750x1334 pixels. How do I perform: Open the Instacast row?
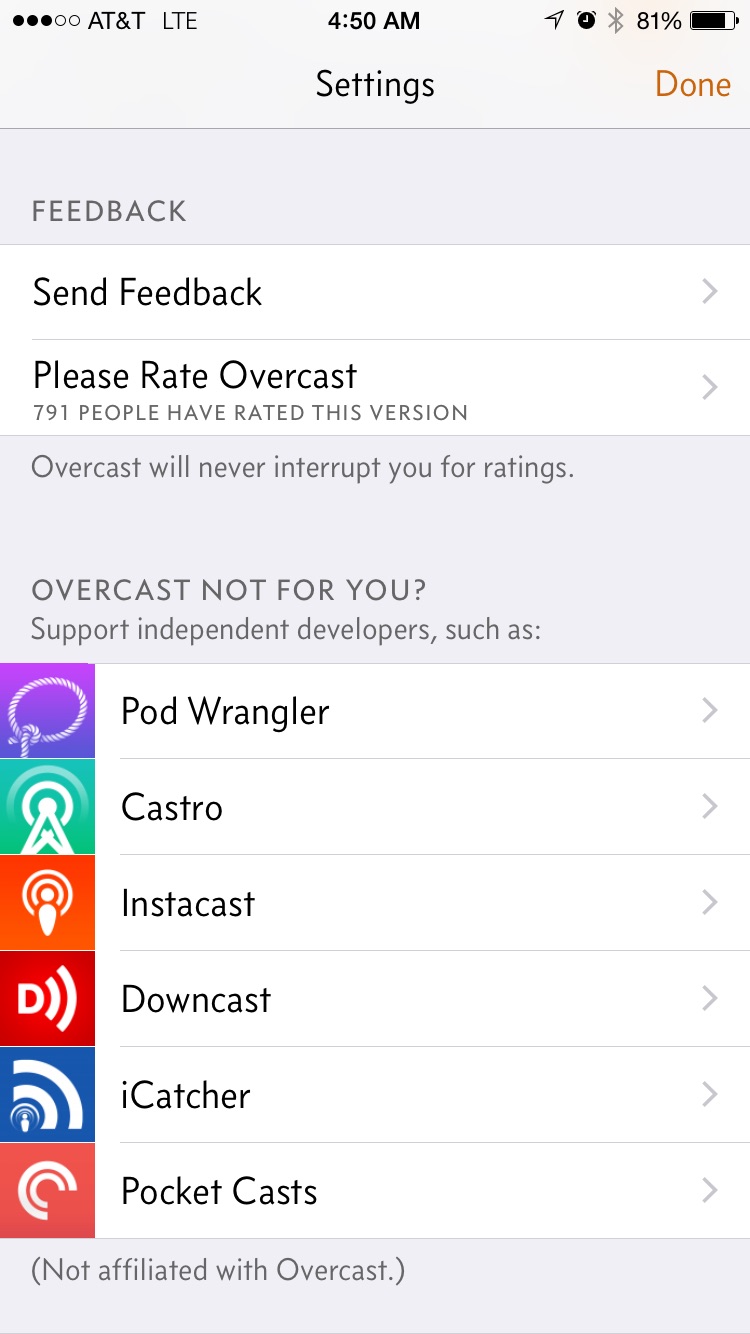point(375,903)
